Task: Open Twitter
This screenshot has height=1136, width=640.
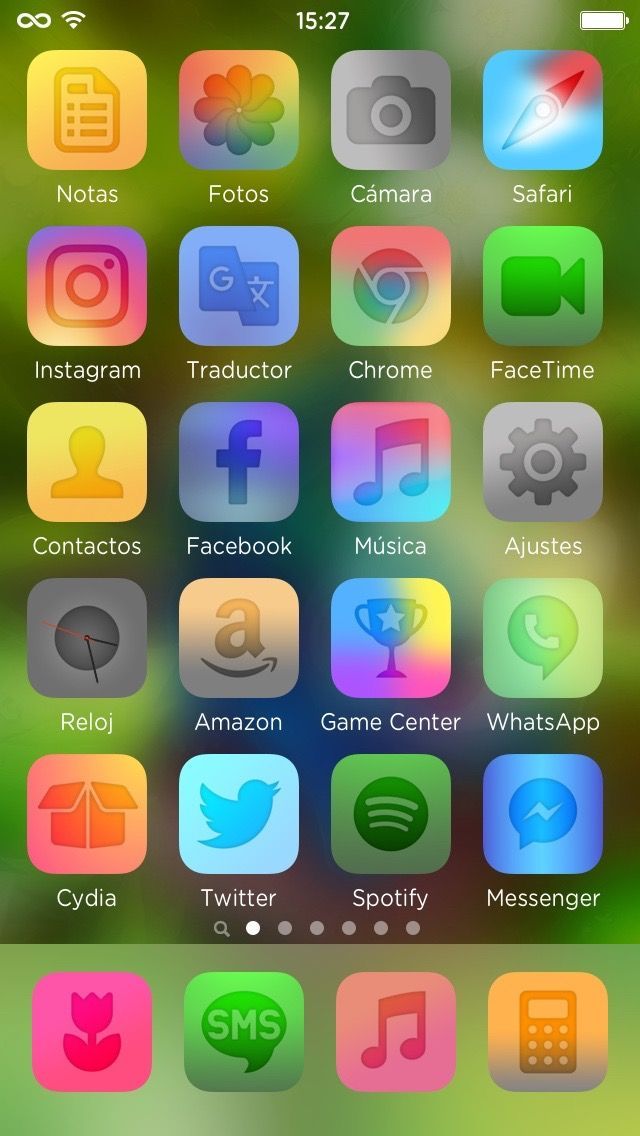Action: 239,814
